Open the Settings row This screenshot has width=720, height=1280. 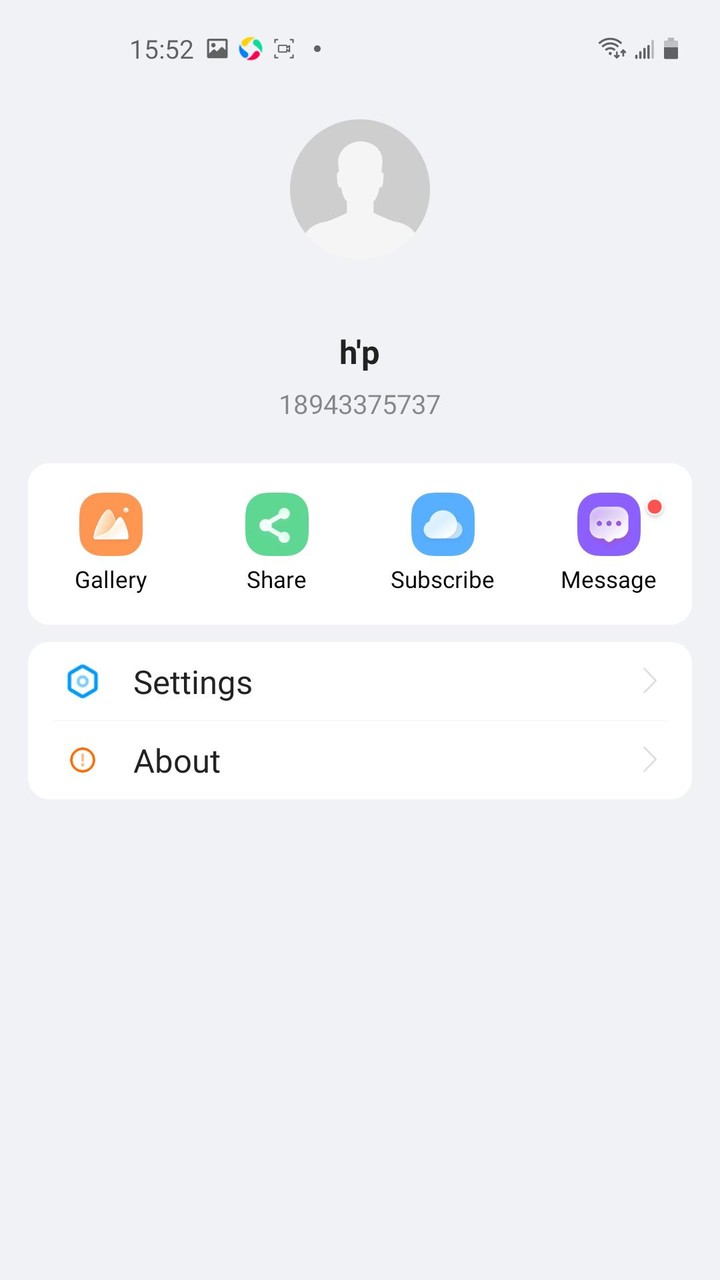(359, 682)
